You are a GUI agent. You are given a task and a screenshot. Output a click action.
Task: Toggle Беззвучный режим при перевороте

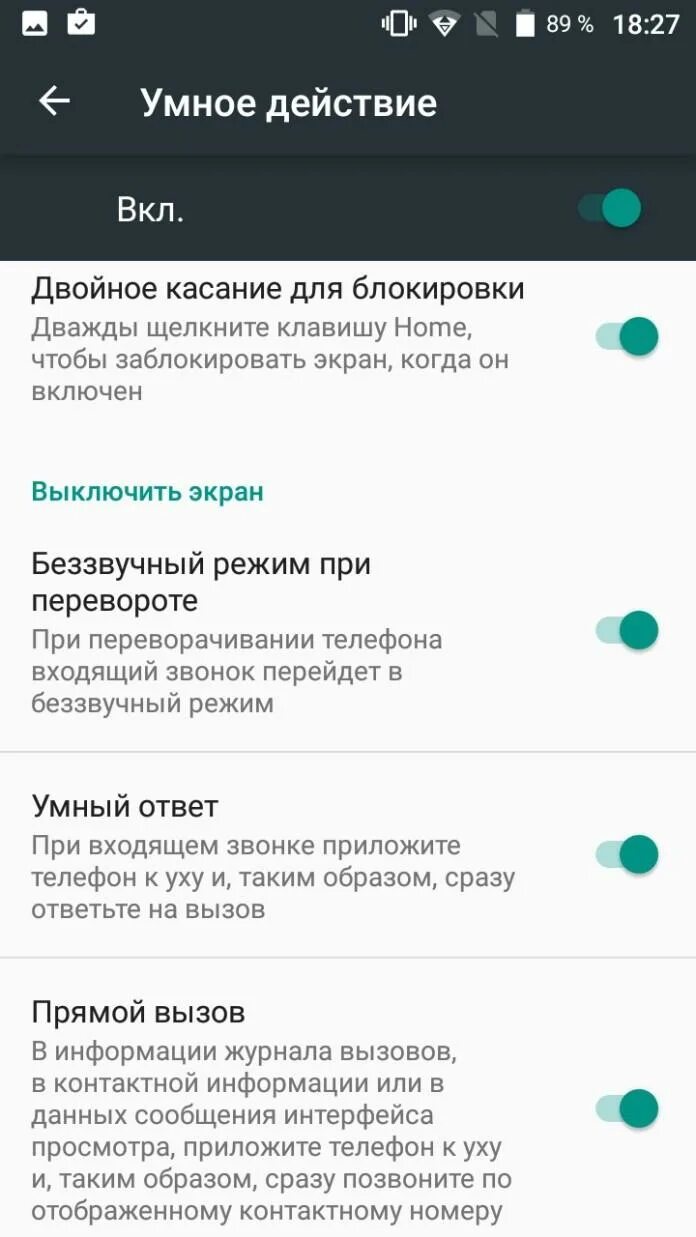[x=627, y=630]
